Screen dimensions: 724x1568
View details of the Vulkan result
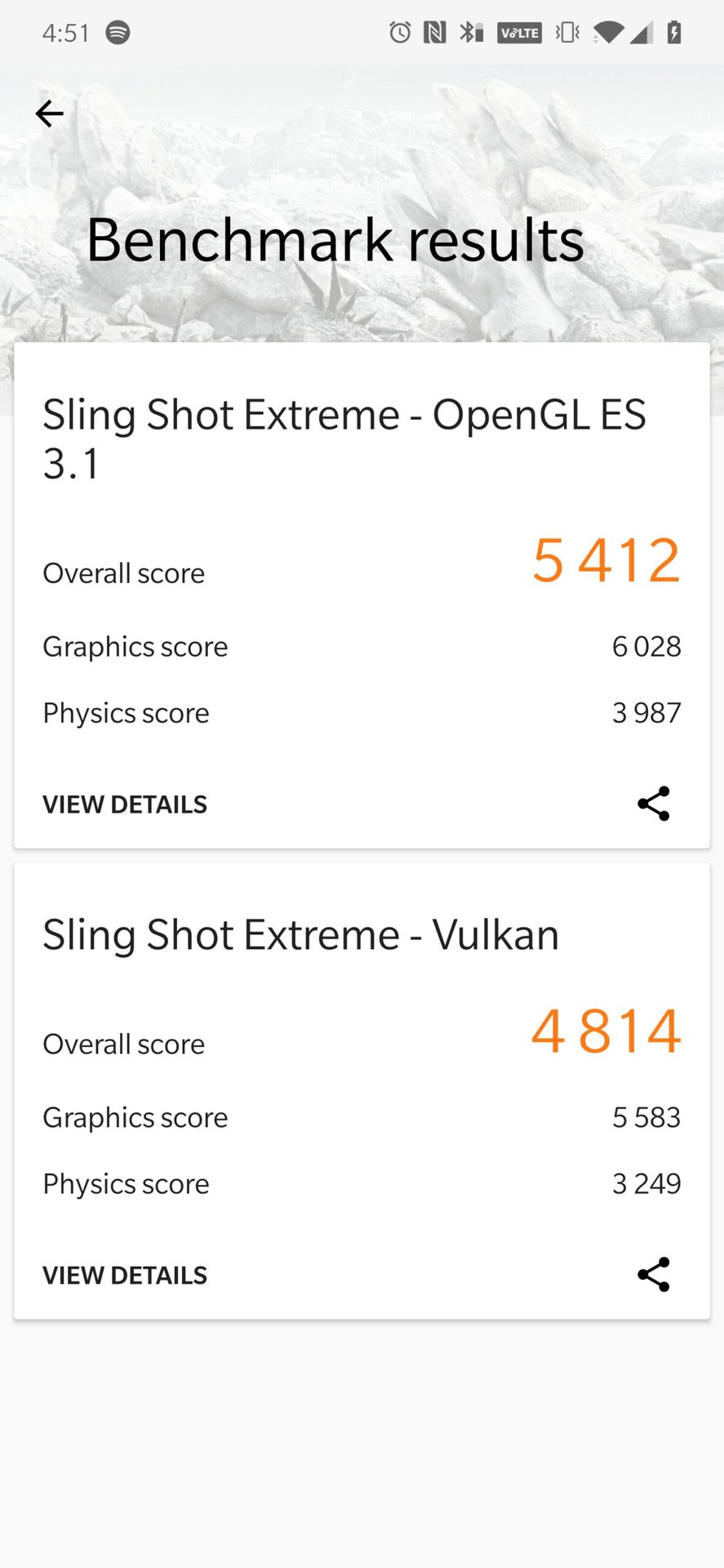[125, 1275]
